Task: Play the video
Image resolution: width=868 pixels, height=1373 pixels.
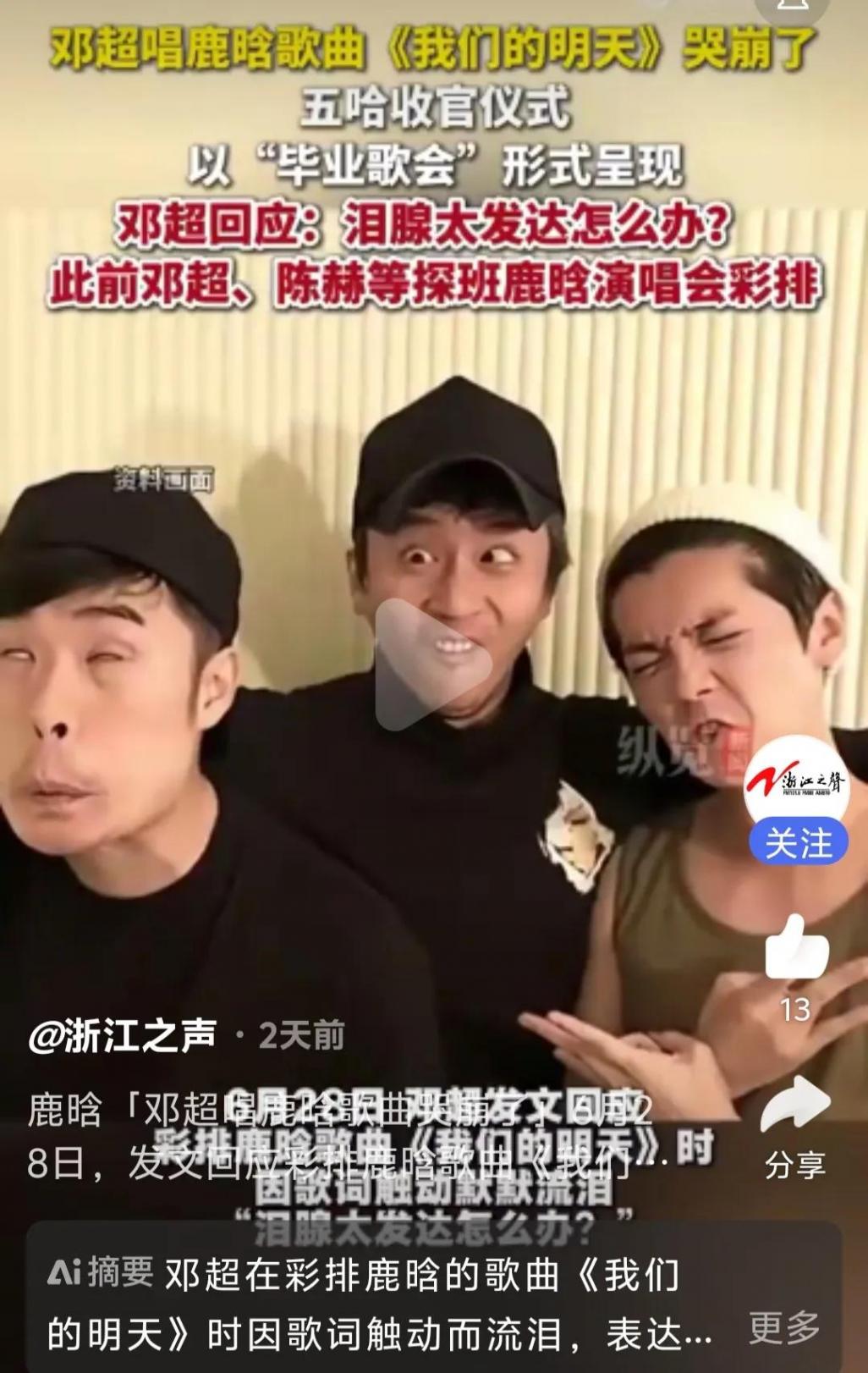Action: tap(432, 664)
